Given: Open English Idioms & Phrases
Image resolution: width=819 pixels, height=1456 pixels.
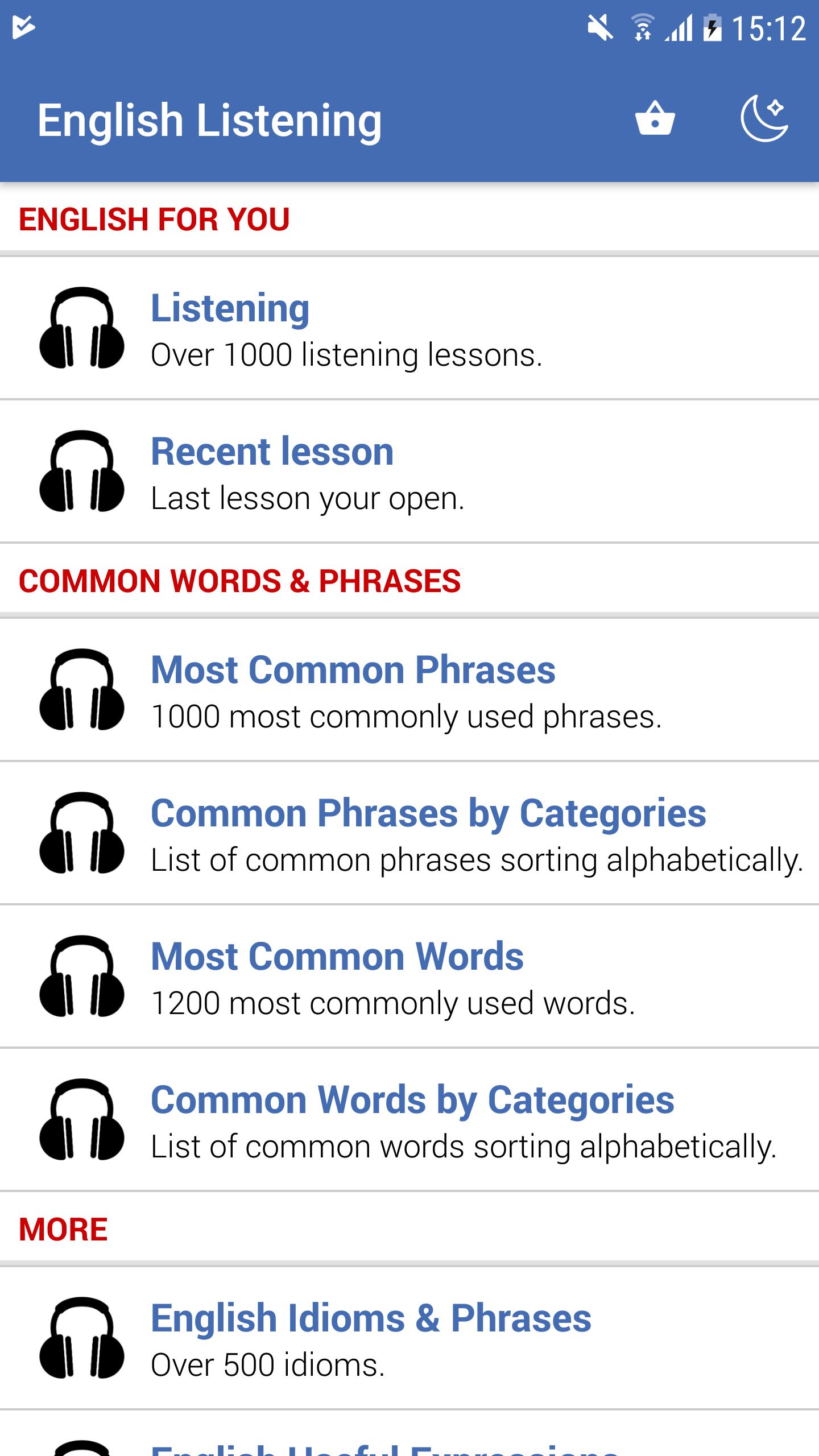Looking at the screenshot, I should [409, 1339].
